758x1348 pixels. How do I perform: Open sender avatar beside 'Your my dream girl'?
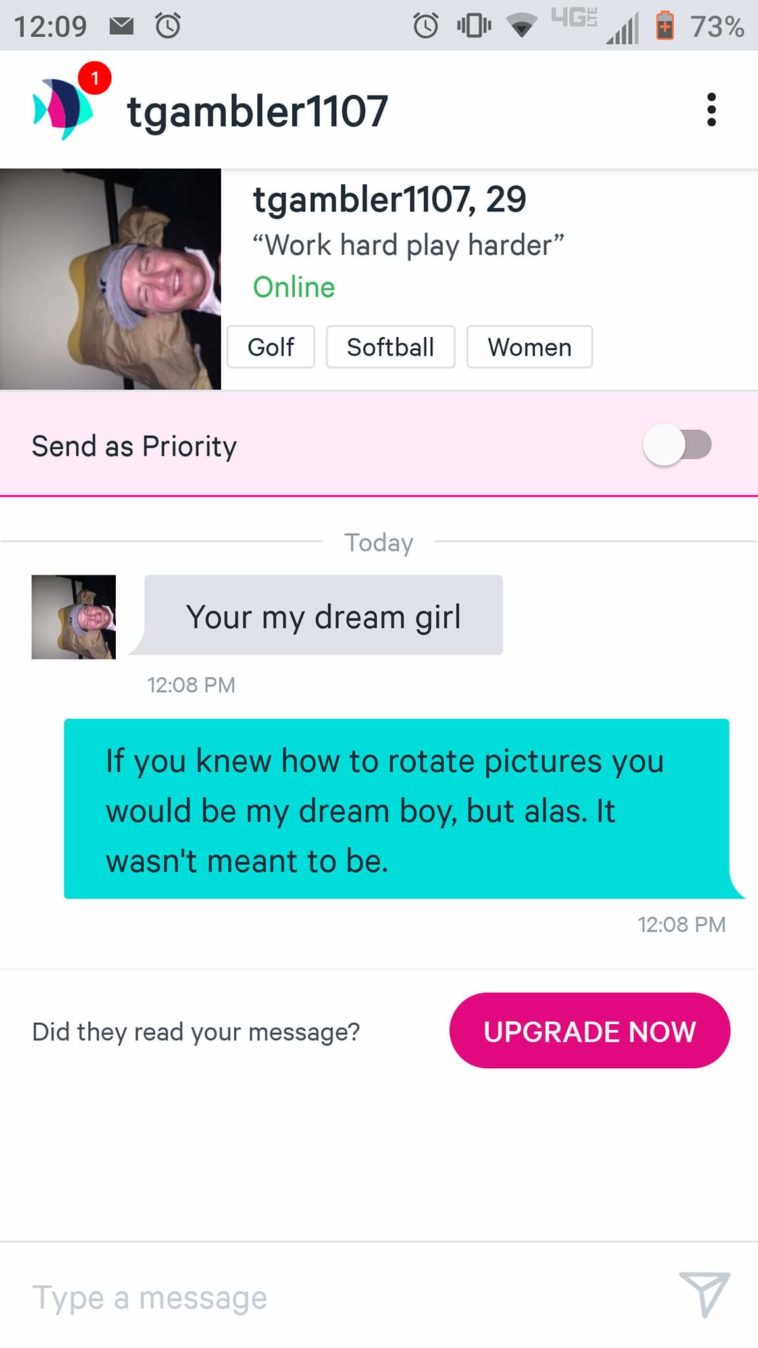74,616
